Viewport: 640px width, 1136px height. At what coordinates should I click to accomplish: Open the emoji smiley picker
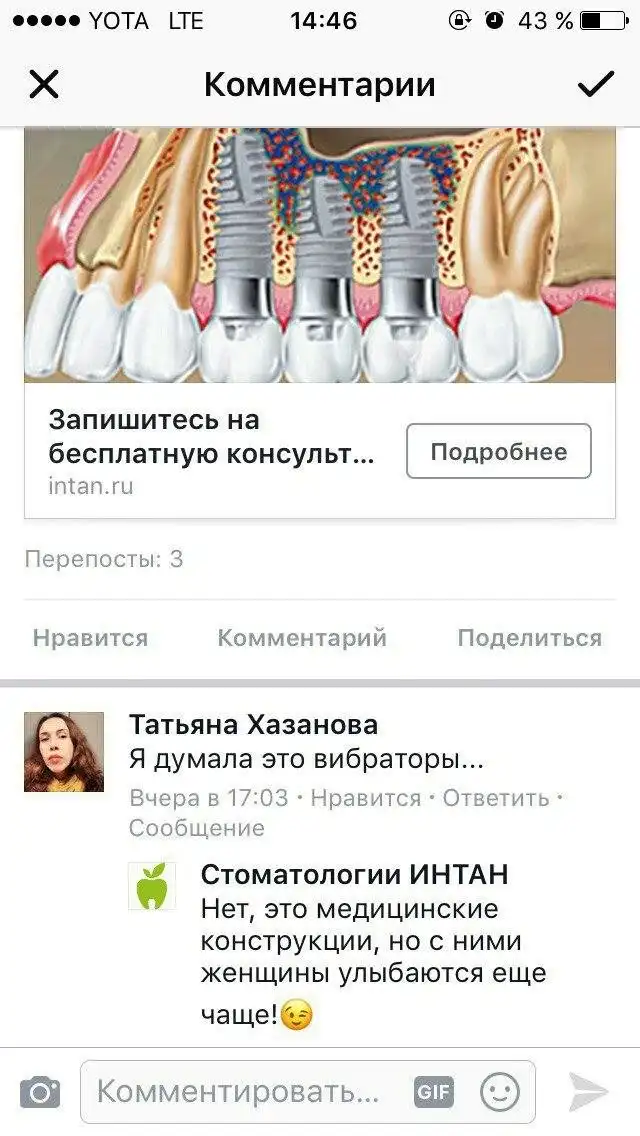tap(499, 1092)
